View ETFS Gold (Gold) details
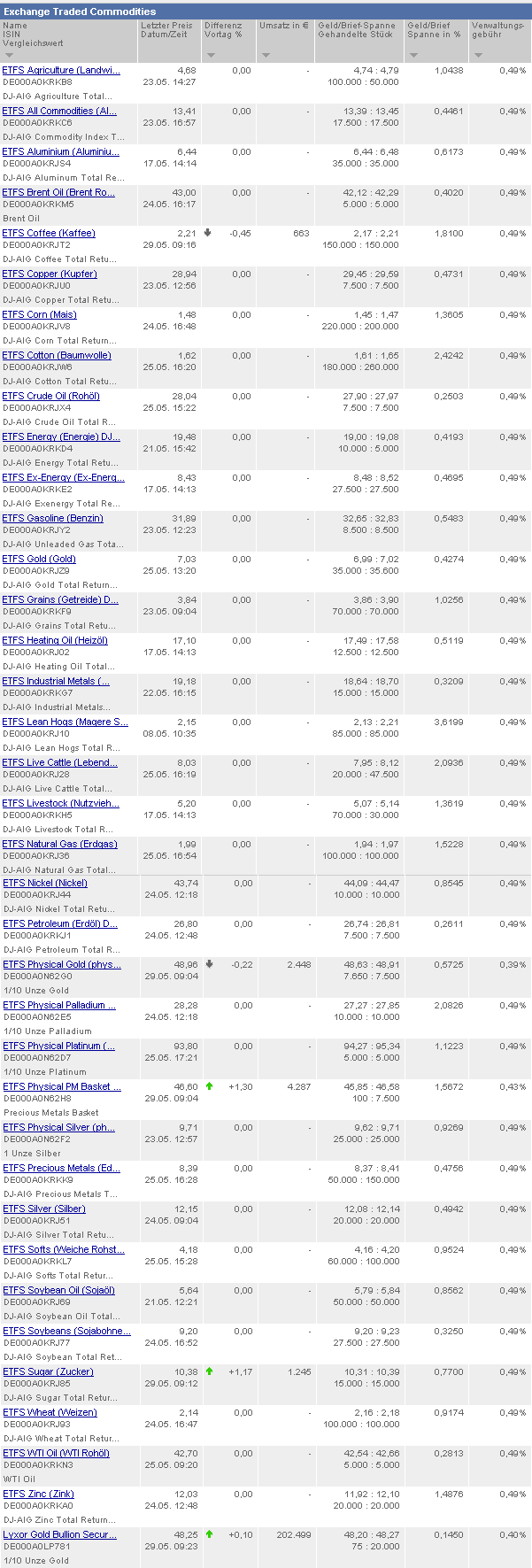 (39, 559)
